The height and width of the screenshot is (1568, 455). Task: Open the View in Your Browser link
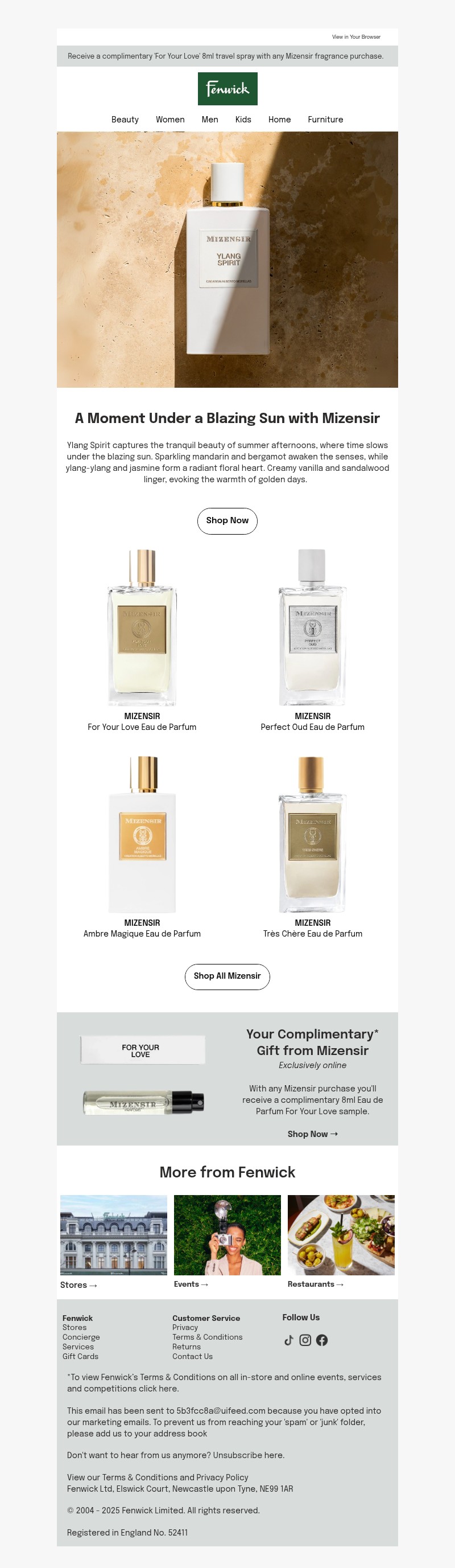click(x=356, y=37)
